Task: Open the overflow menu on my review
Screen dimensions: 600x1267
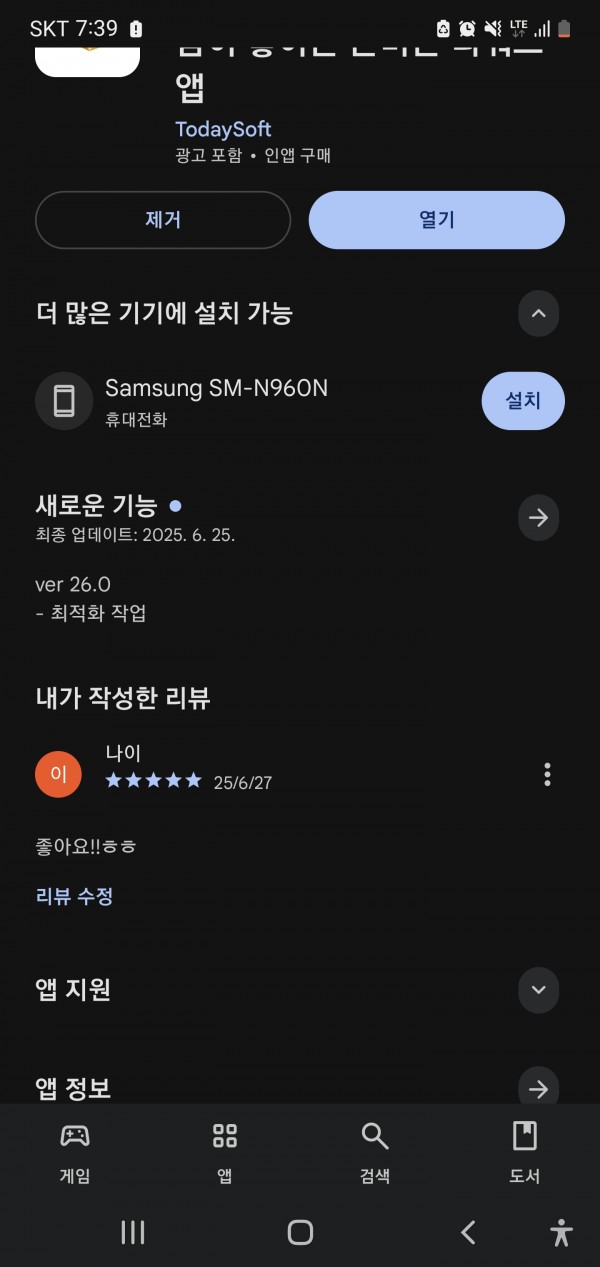Action: pos(547,774)
